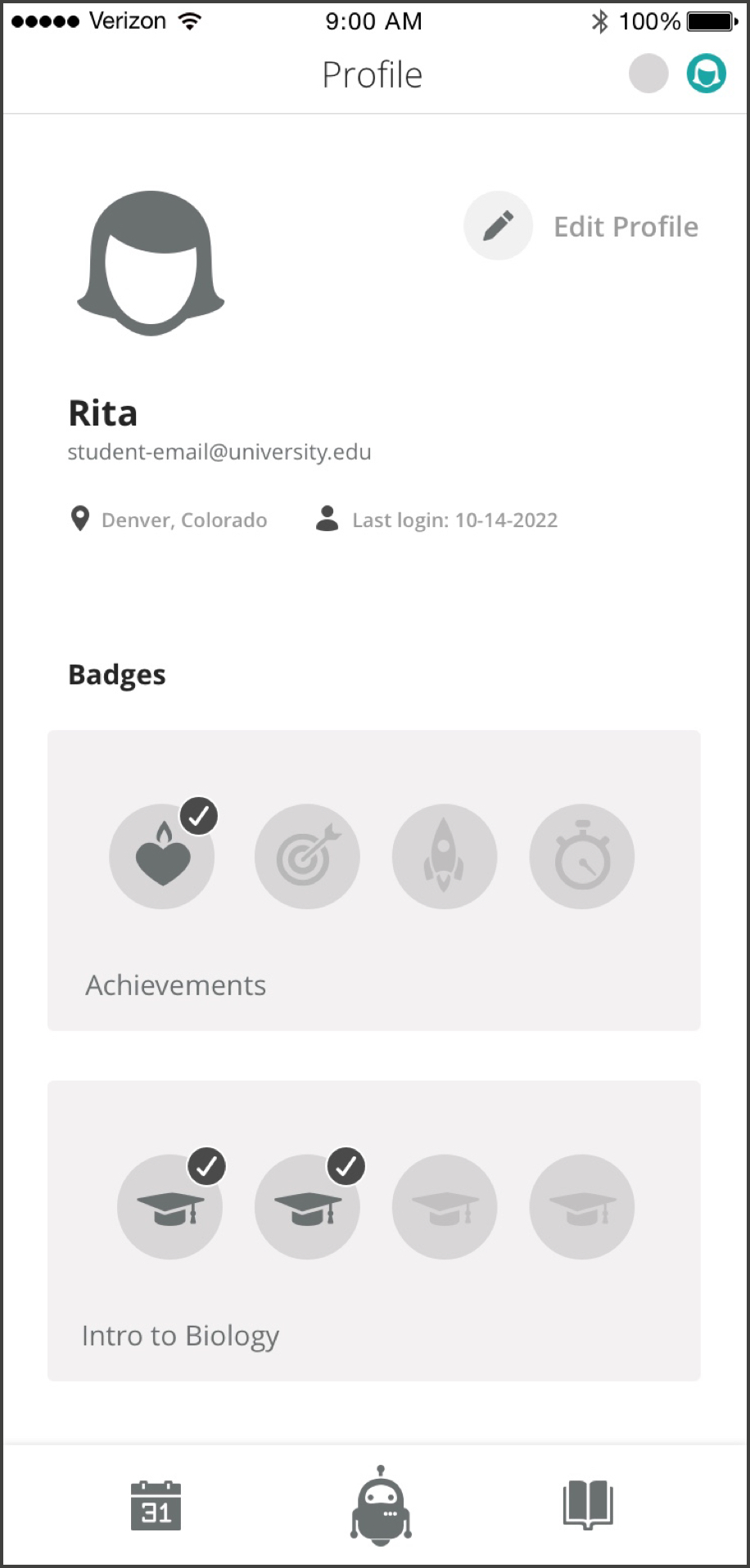View the target achievement badge
The image size is (750, 1568).
[x=307, y=856]
